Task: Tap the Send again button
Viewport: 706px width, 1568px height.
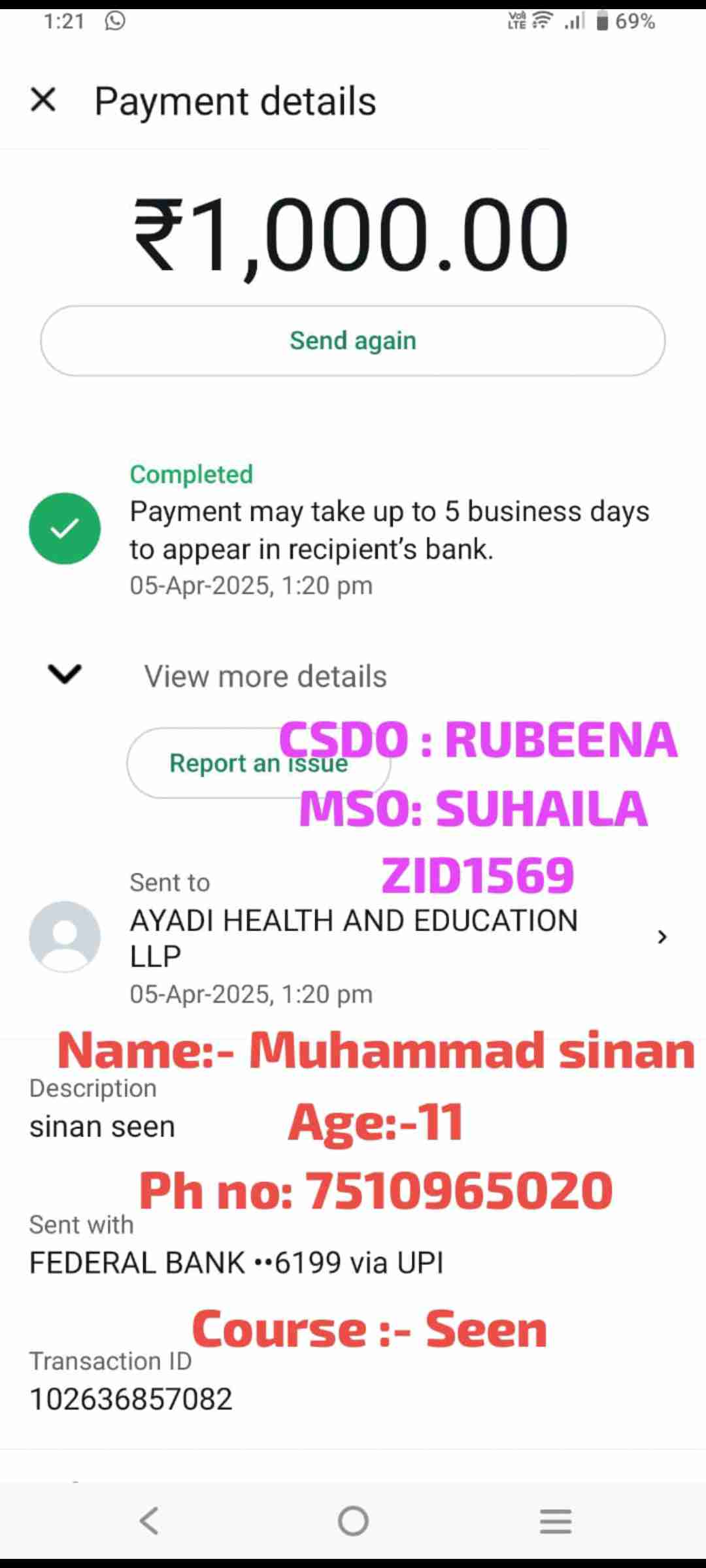Action: tap(353, 341)
